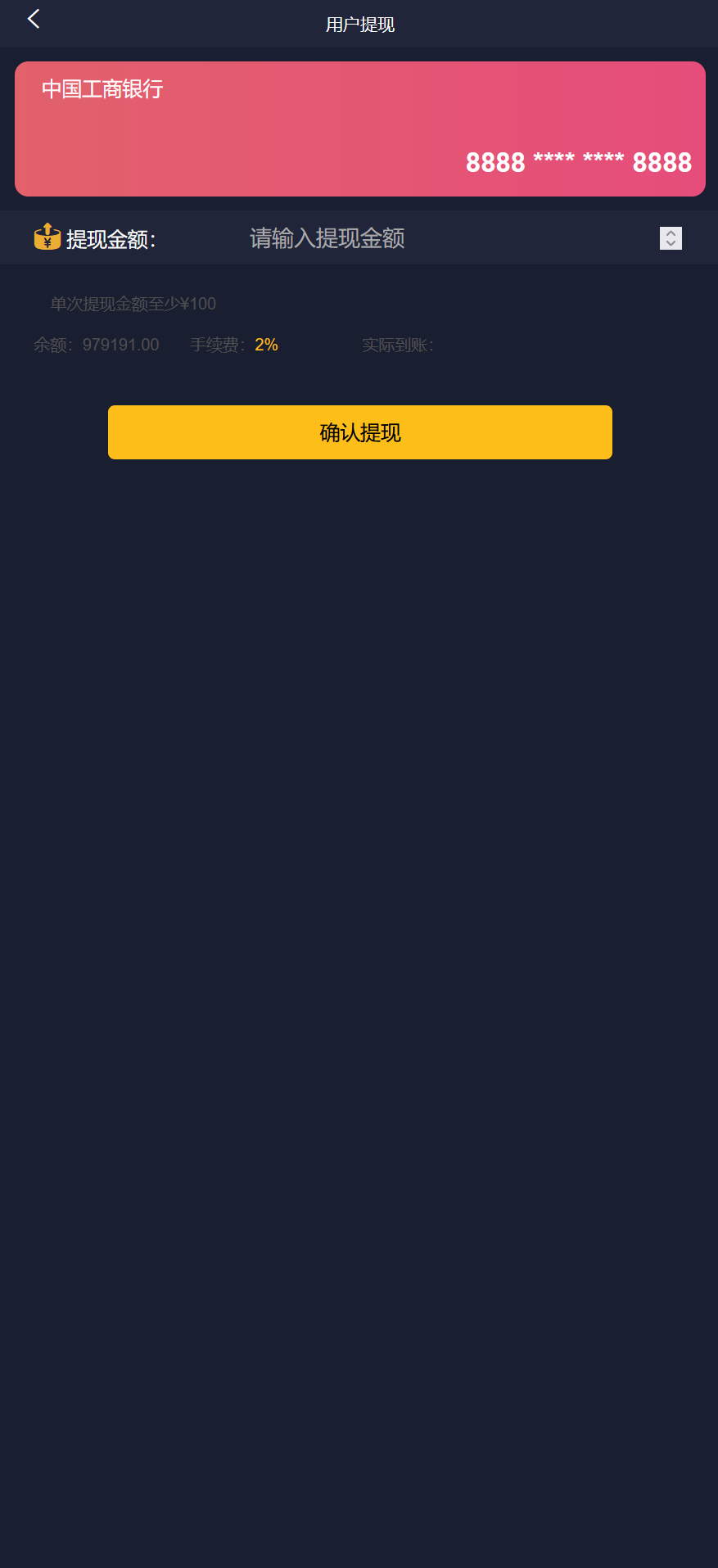The height and width of the screenshot is (1568, 718).
Task: Click the 余额 balance label
Action: click(51, 344)
